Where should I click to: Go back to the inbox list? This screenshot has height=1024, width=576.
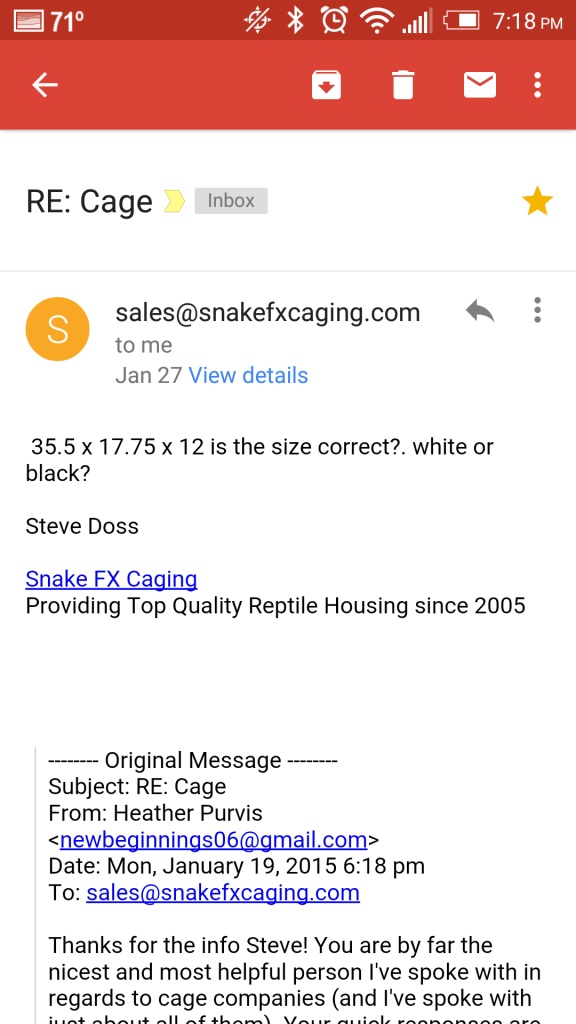pyautogui.click(x=45, y=85)
